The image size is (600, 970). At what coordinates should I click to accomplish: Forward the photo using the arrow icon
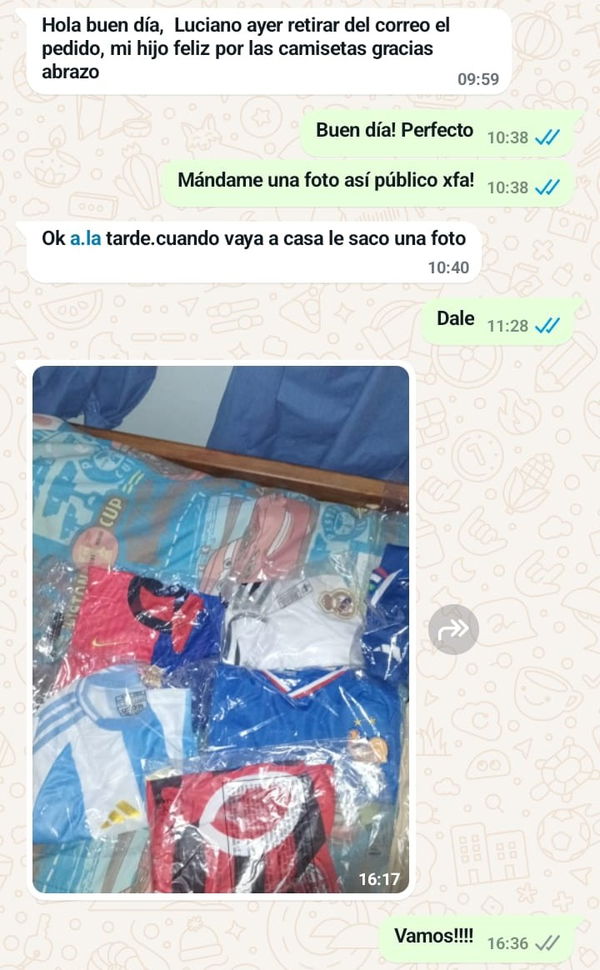453,630
